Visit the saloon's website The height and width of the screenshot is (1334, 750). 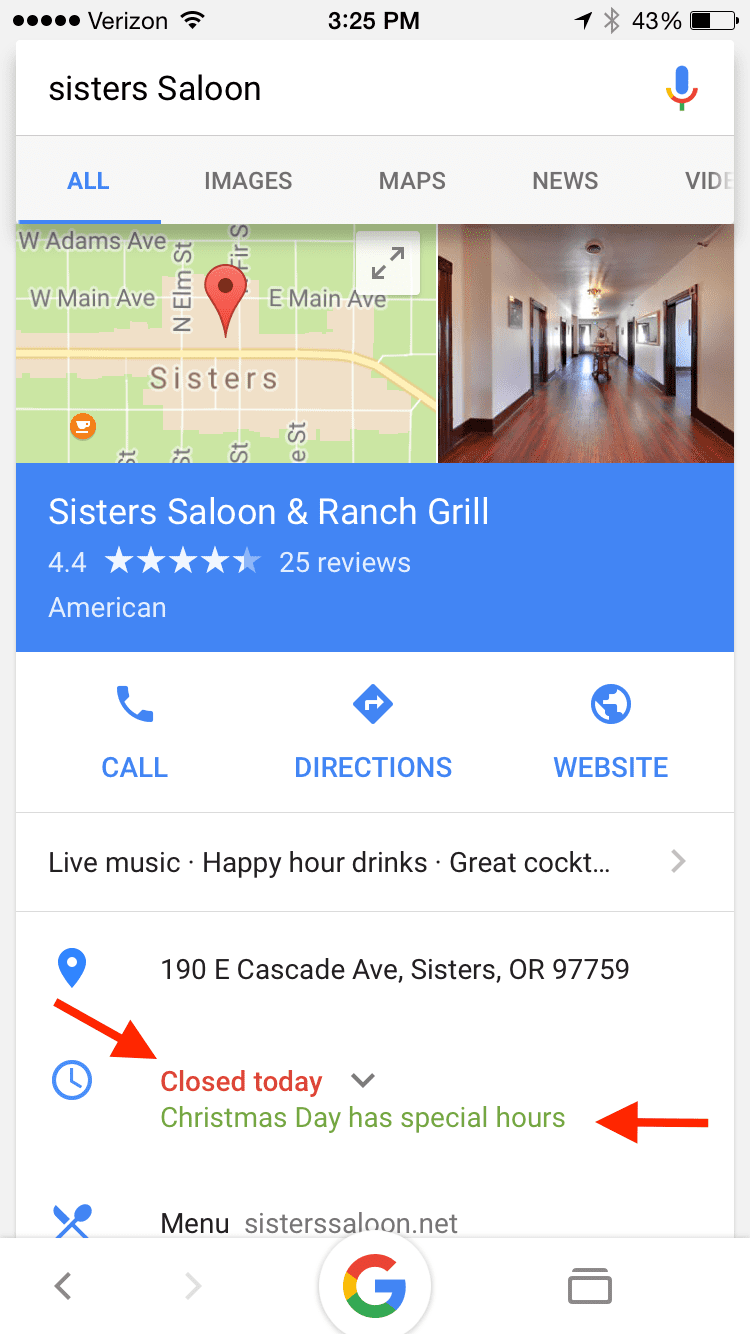[x=611, y=732]
